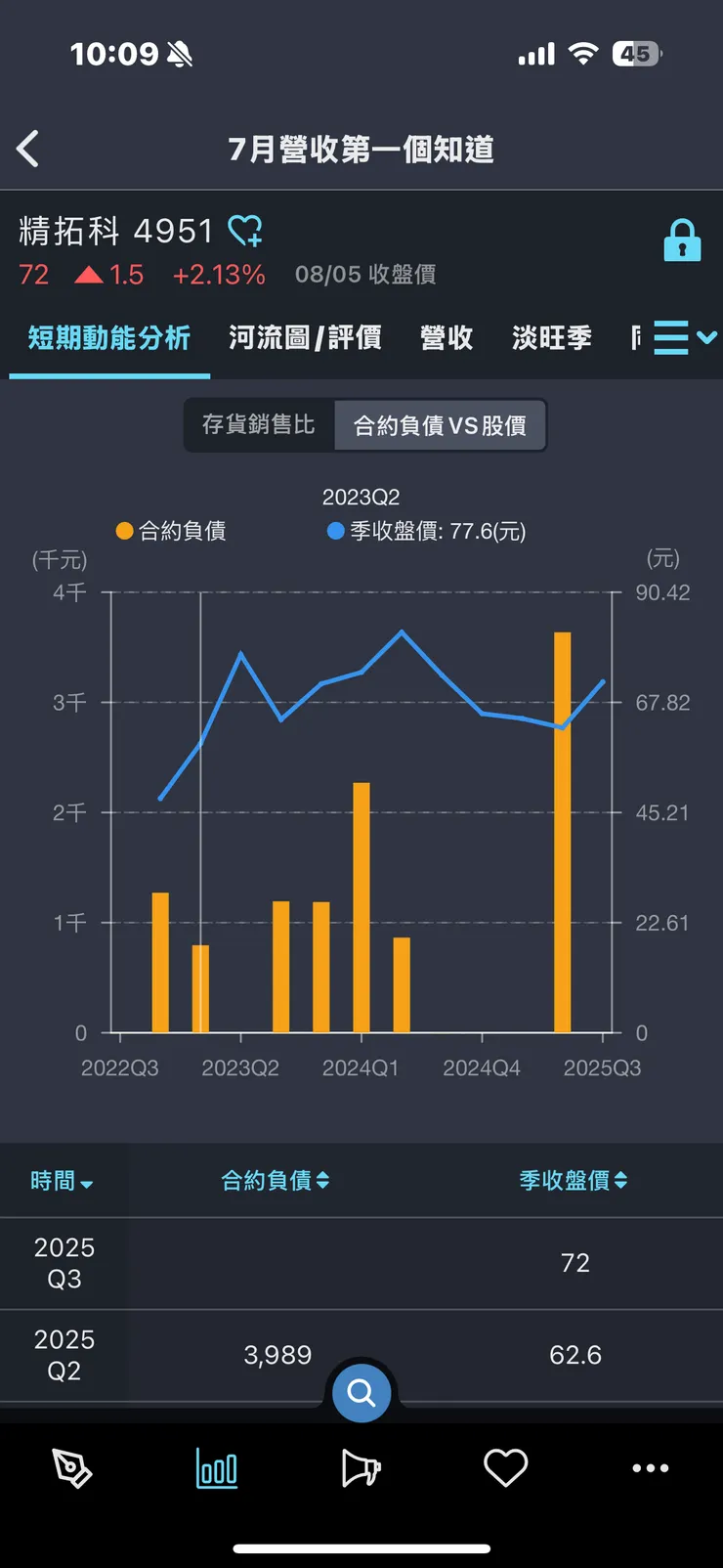Open the search magnifier at screen bottom
The image size is (723, 1568).
pyautogui.click(x=361, y=1391)
